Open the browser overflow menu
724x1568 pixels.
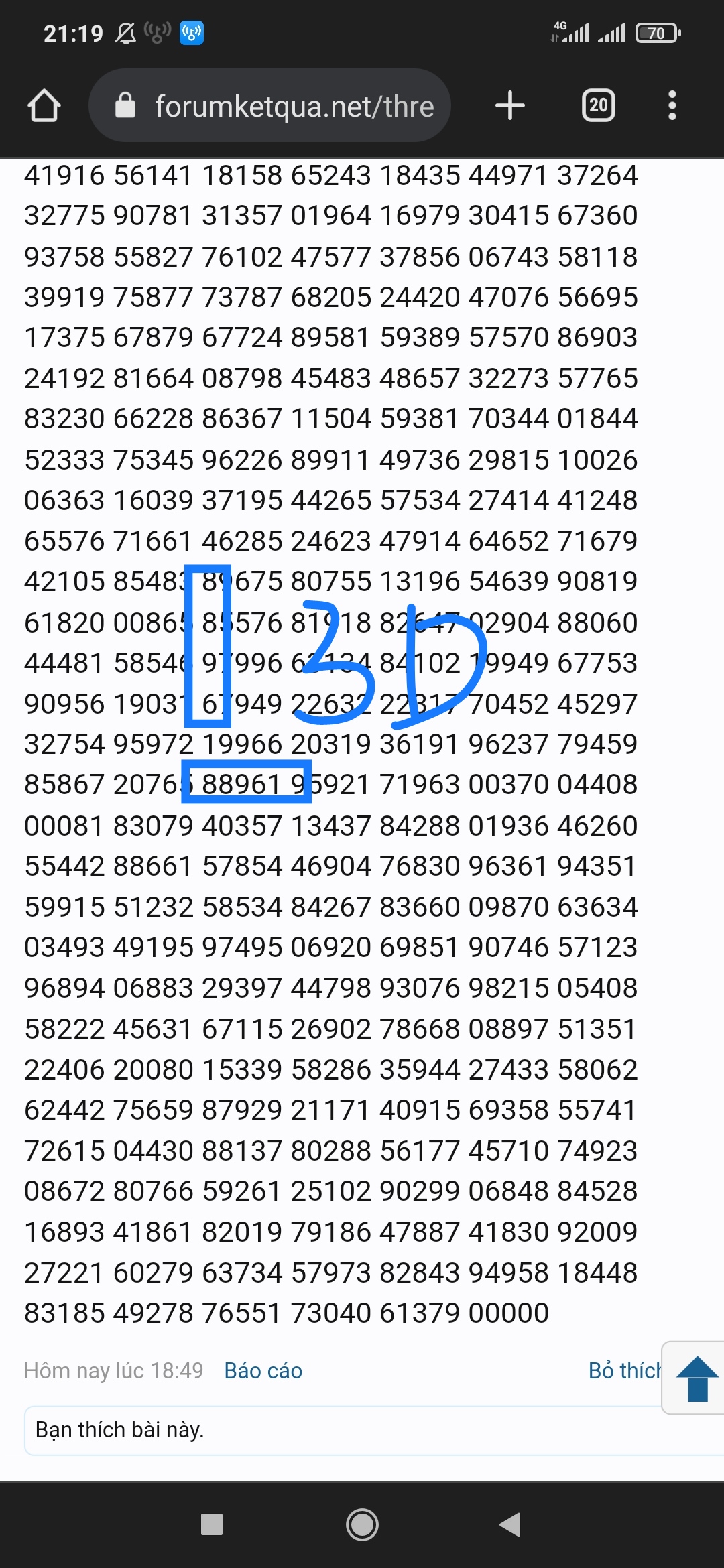point(672,105)
